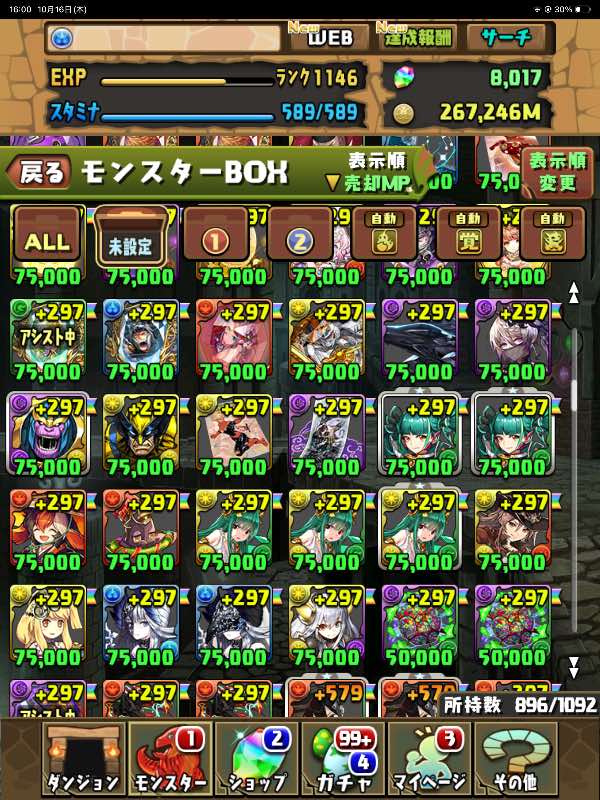Image resolution: width=600 pixels, height=800 pixels.
Task: Open the 自動 覚 folder tab
Action: pyautogui.click(x=468, y=236)
